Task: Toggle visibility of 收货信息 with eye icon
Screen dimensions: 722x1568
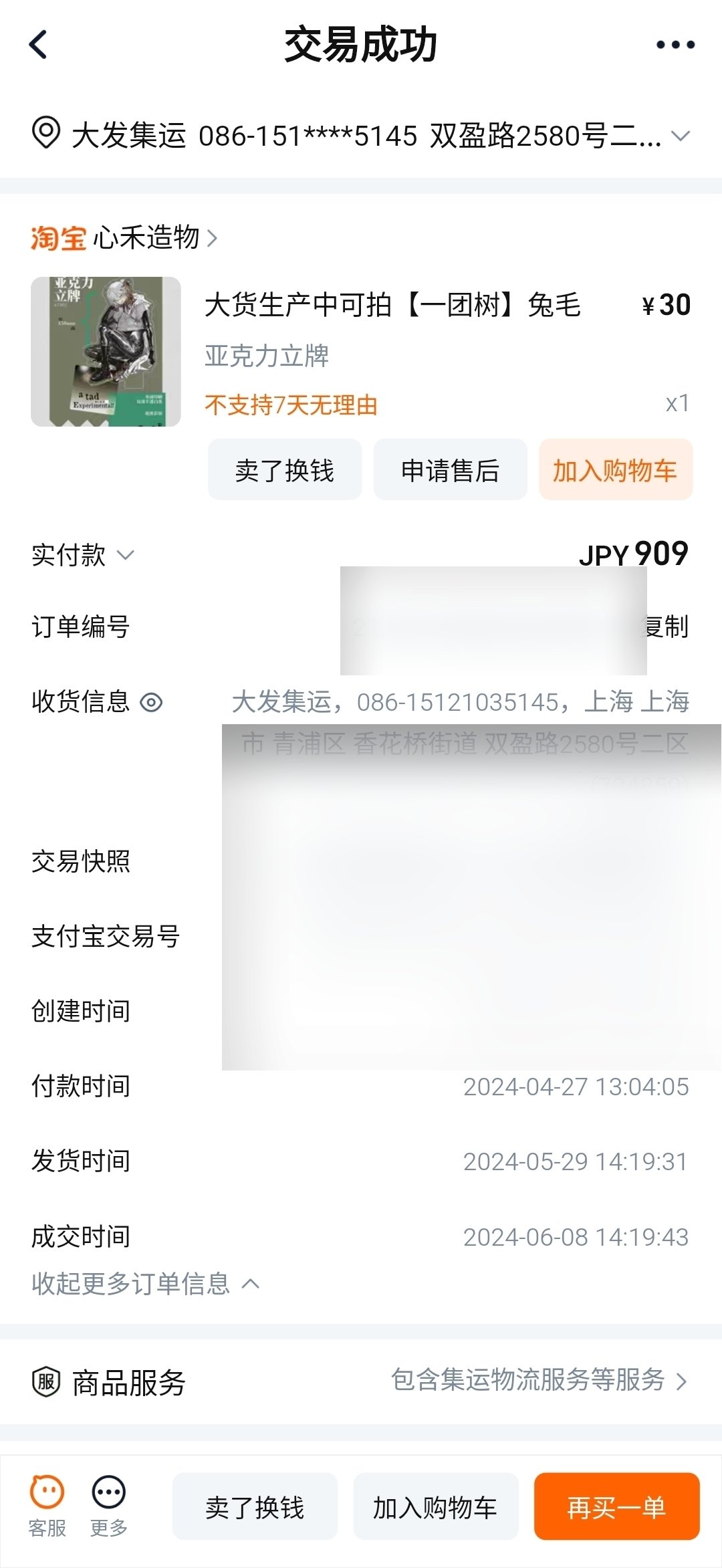Action: (151, 702)
